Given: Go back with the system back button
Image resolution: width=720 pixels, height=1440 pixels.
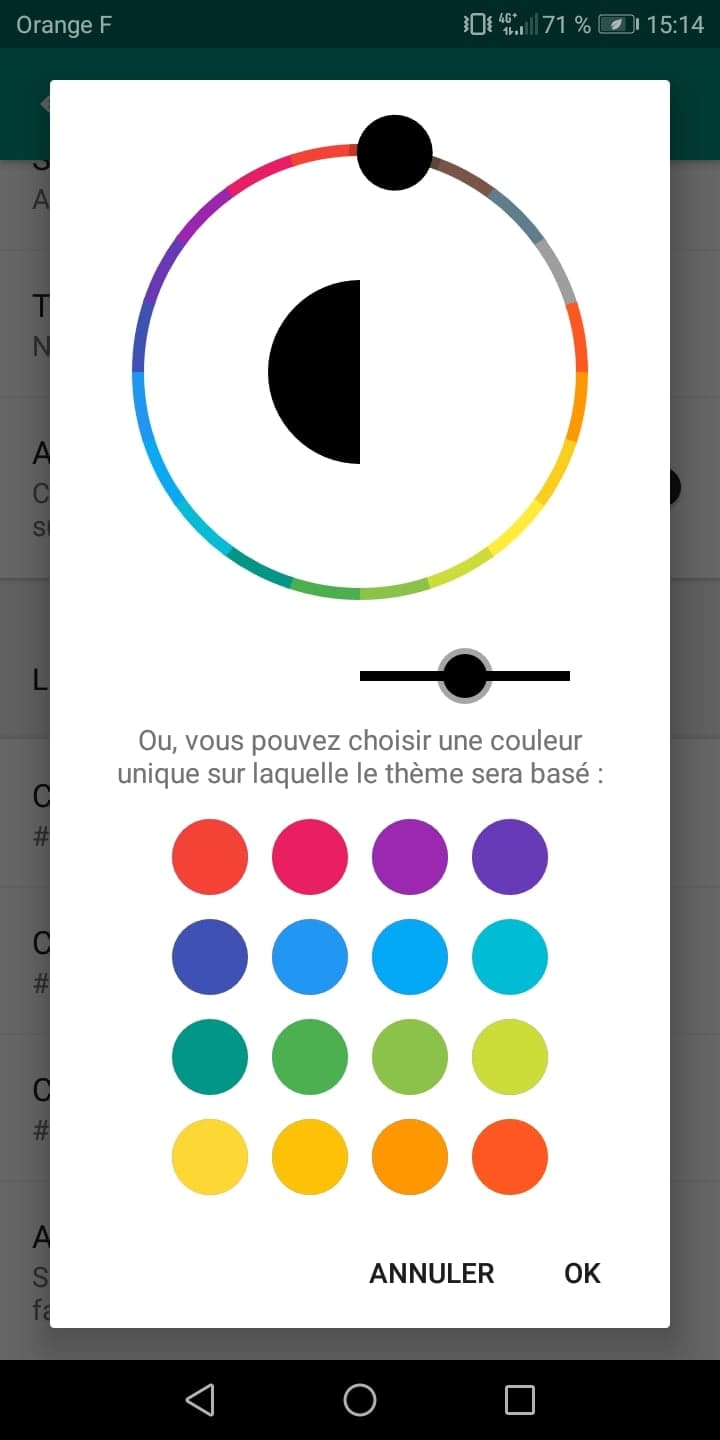Looking at the screenshot, I should point(201,1399).
